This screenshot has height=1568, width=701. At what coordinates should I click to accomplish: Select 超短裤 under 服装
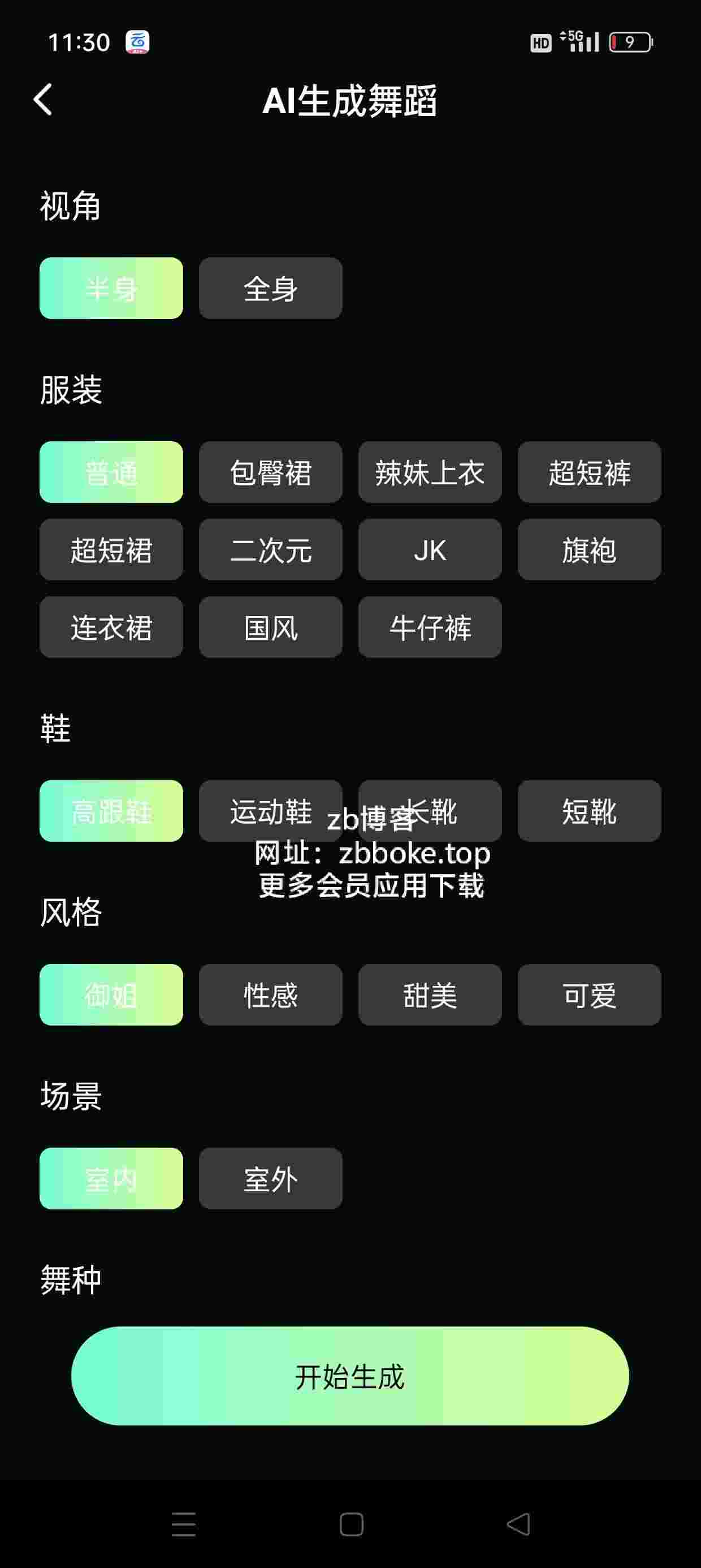tap(589, 472)
